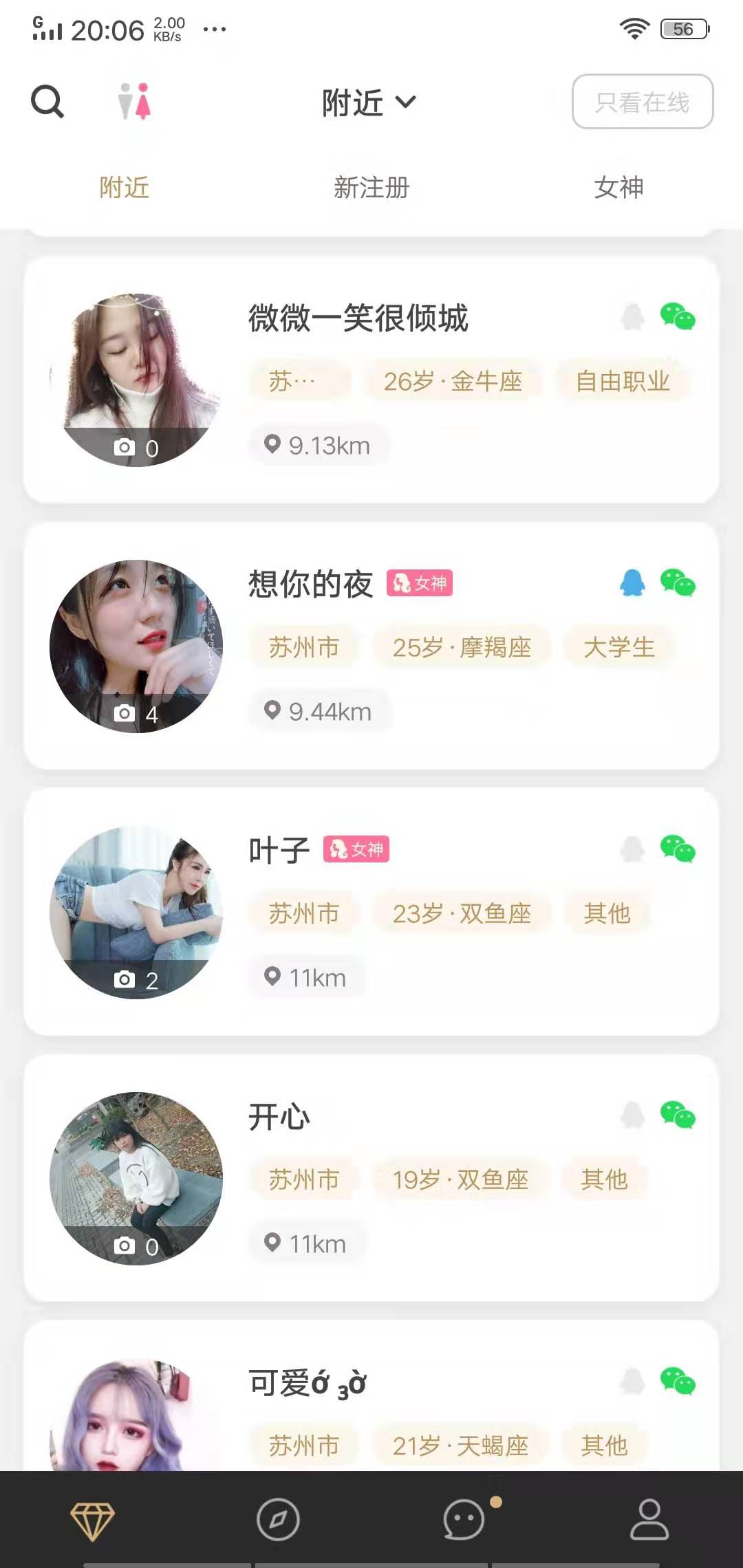Click the 女神 badge beside 想你的夜
743x1568 pixels.
click(420, 582)
